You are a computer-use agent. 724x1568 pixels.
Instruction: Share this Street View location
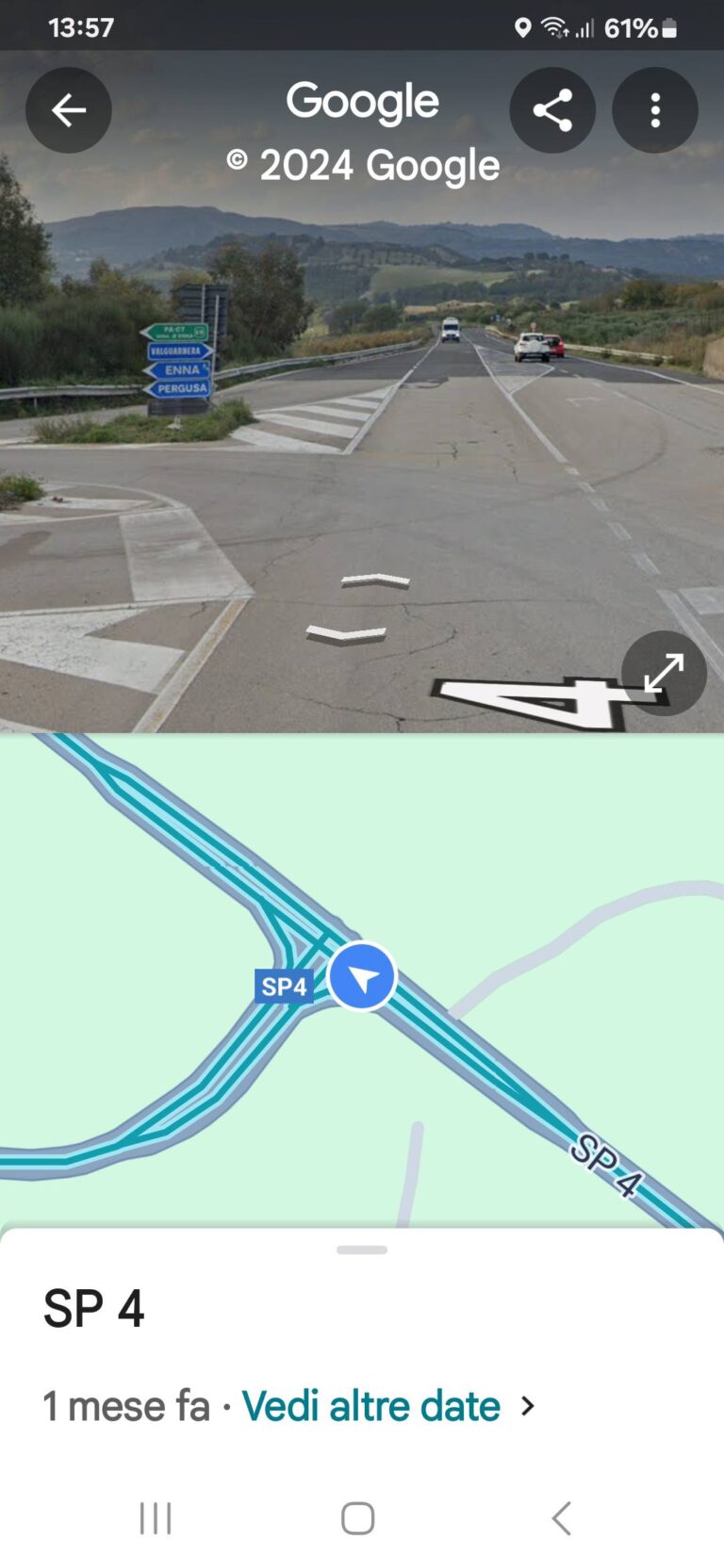[x=552, y=110]
